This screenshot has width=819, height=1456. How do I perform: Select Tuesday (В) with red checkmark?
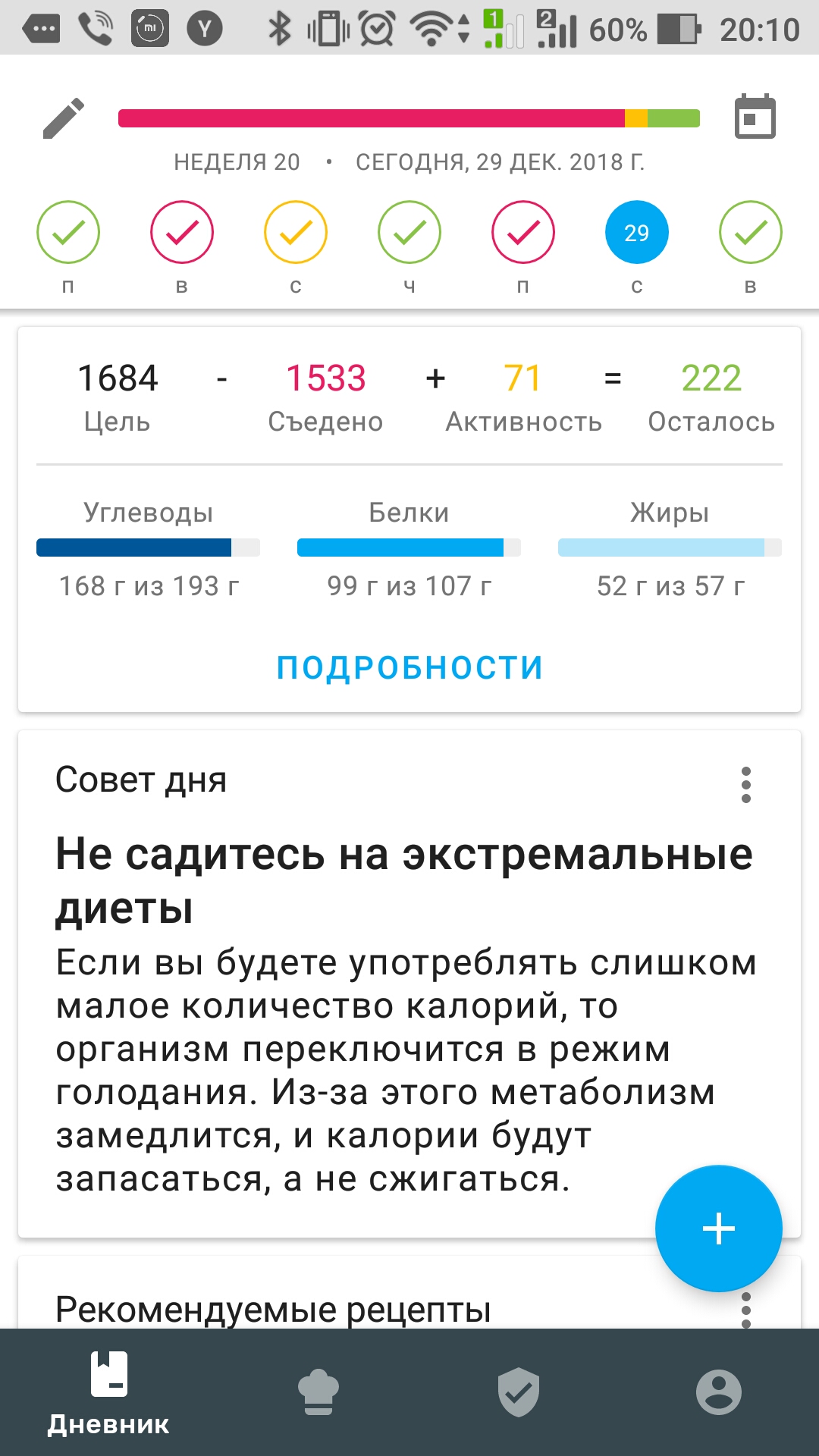tap(182, 233)
